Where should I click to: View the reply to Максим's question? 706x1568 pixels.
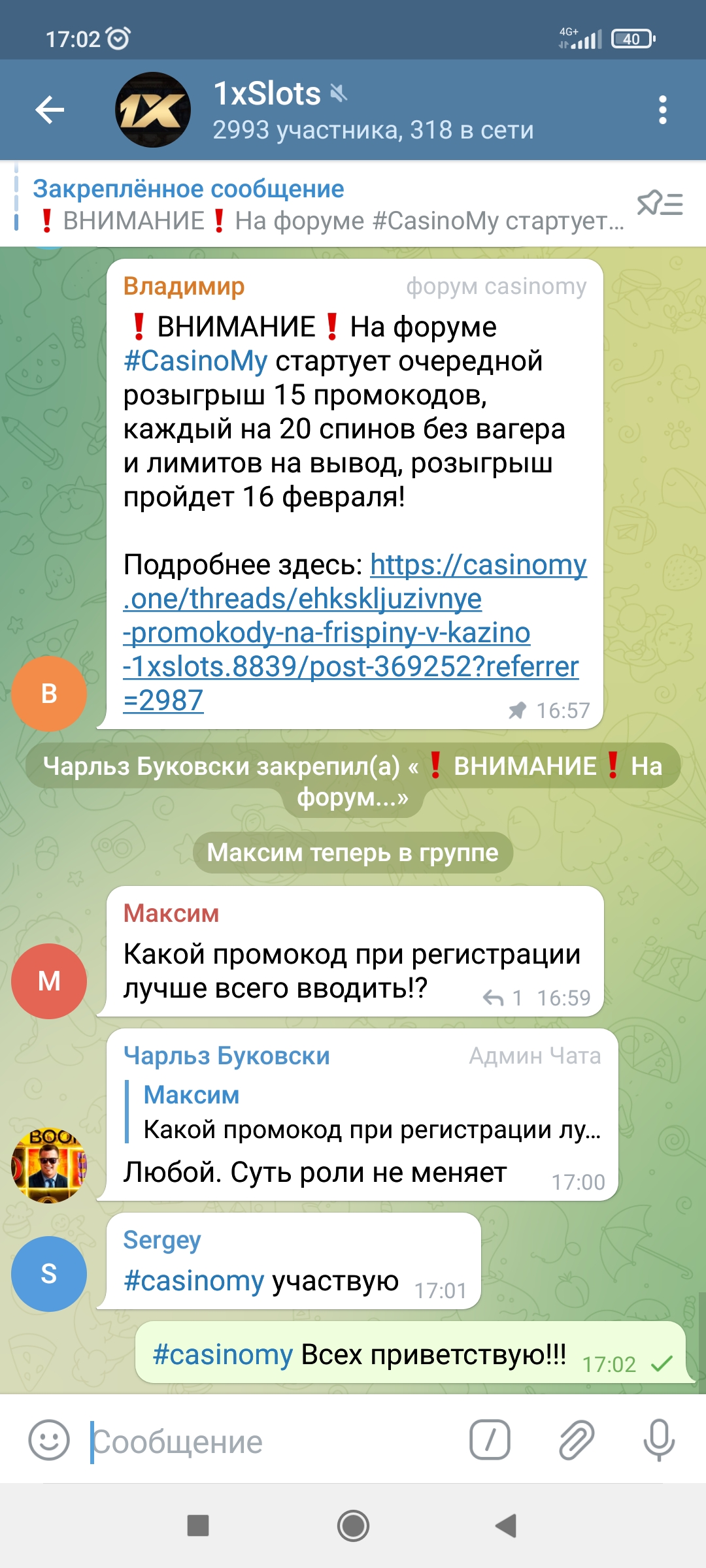coord(502,998)
